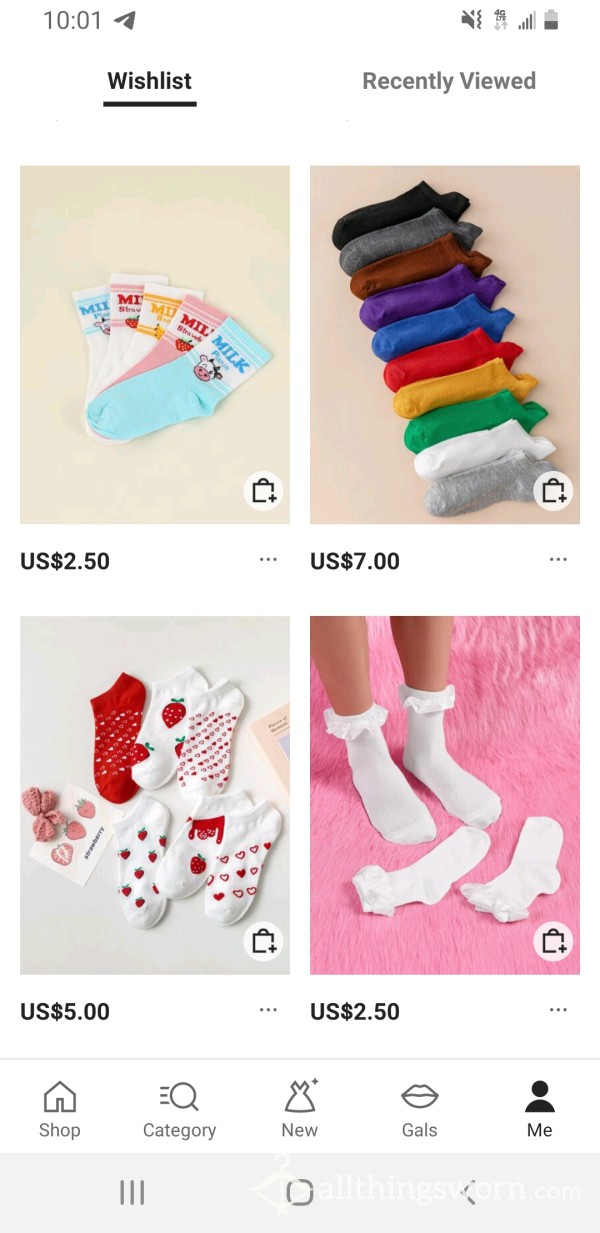
Task: Go to the Shop tab
Action: coord(60,1108)
